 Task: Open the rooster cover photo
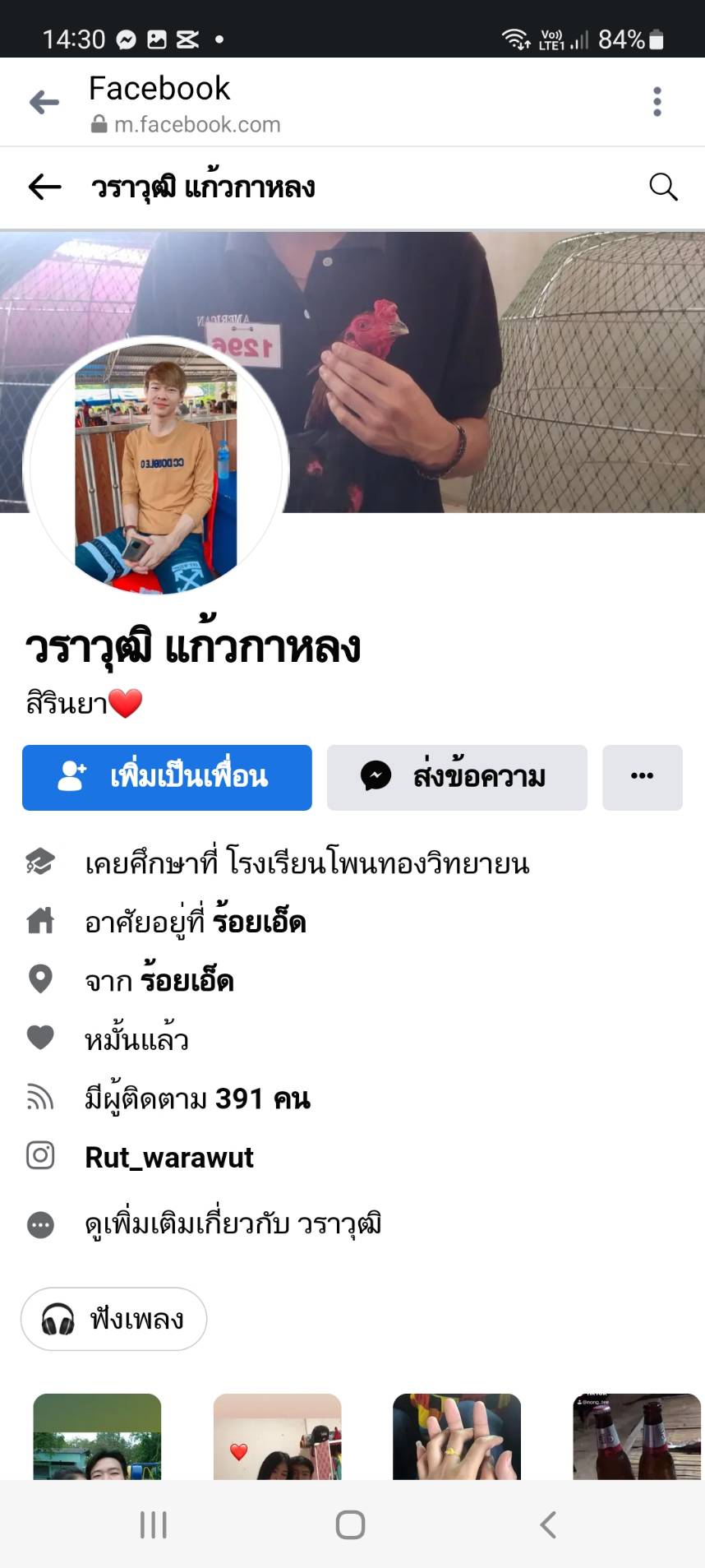(493, 370)
